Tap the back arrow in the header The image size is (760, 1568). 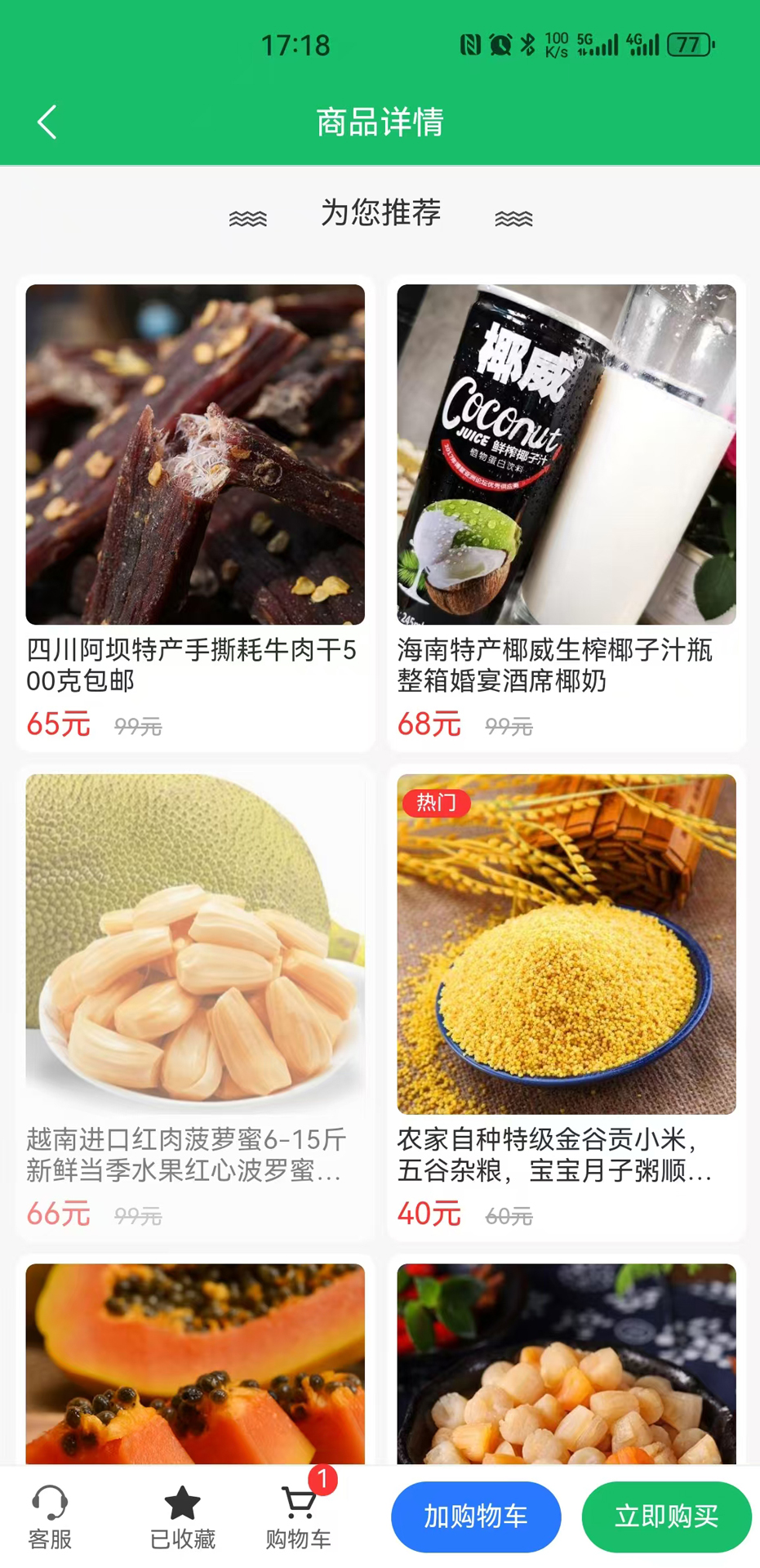[x=47, y=121]
